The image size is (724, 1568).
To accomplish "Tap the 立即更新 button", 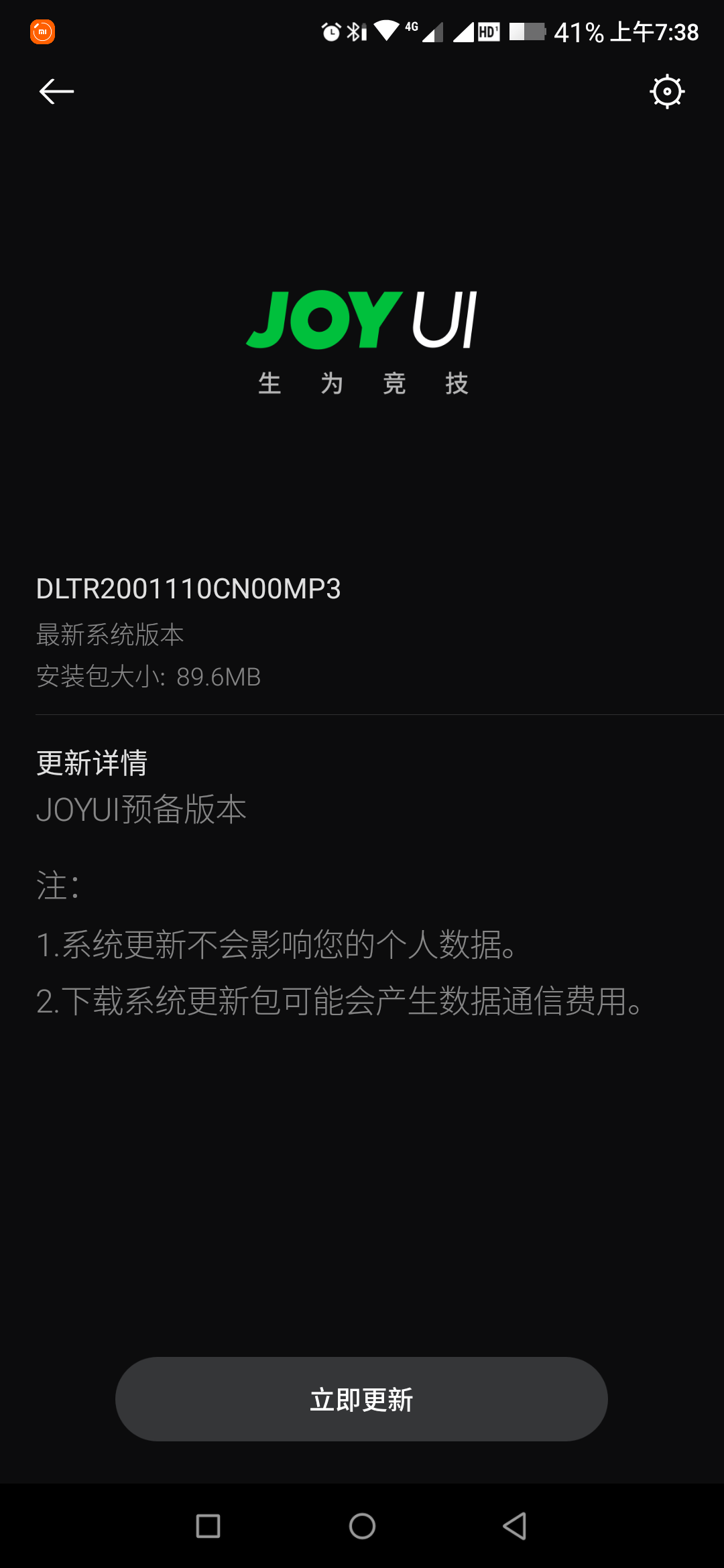I will click(x=361, y=1399).
